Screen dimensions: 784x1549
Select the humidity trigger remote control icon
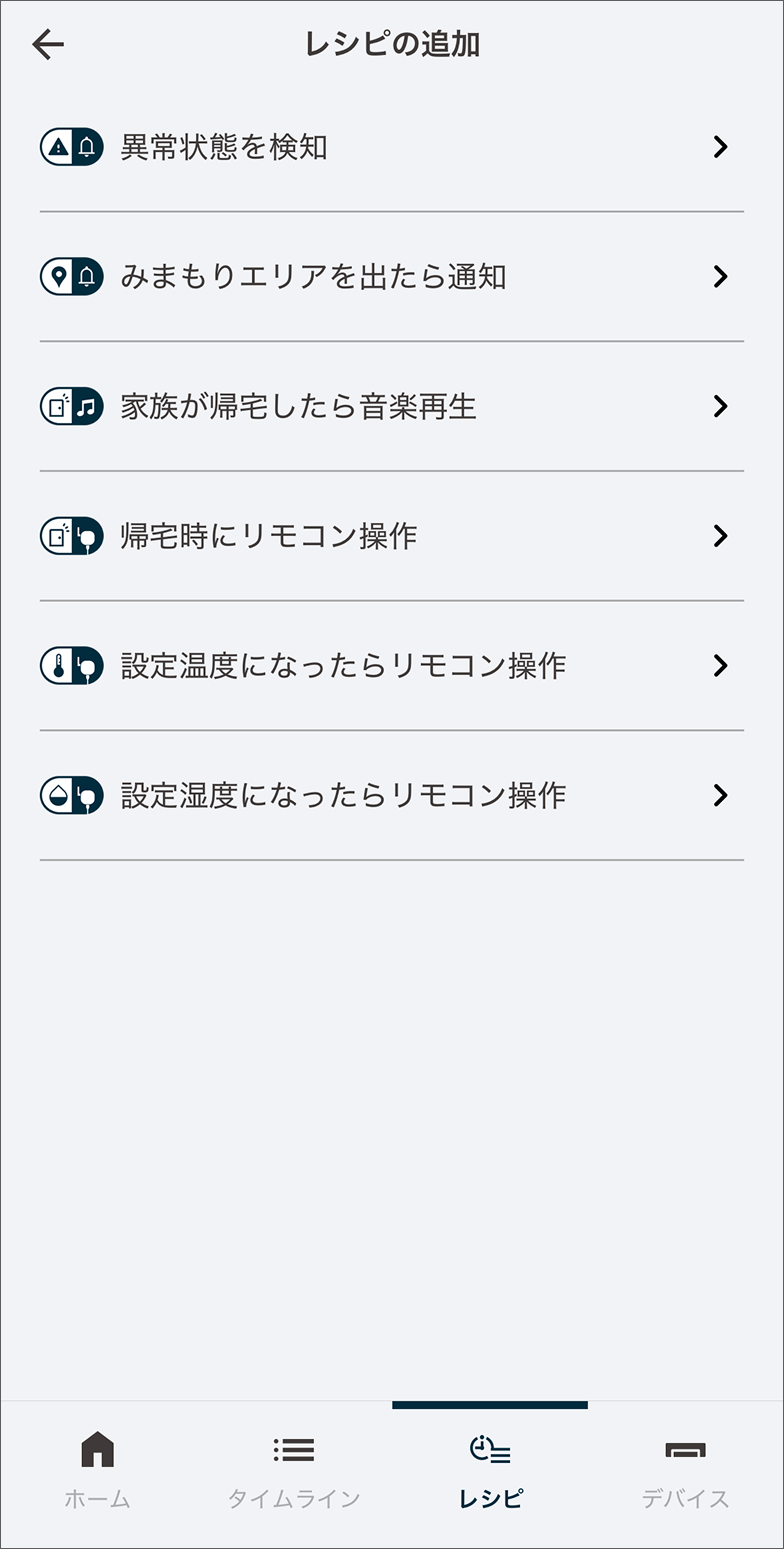click(71, 795)
